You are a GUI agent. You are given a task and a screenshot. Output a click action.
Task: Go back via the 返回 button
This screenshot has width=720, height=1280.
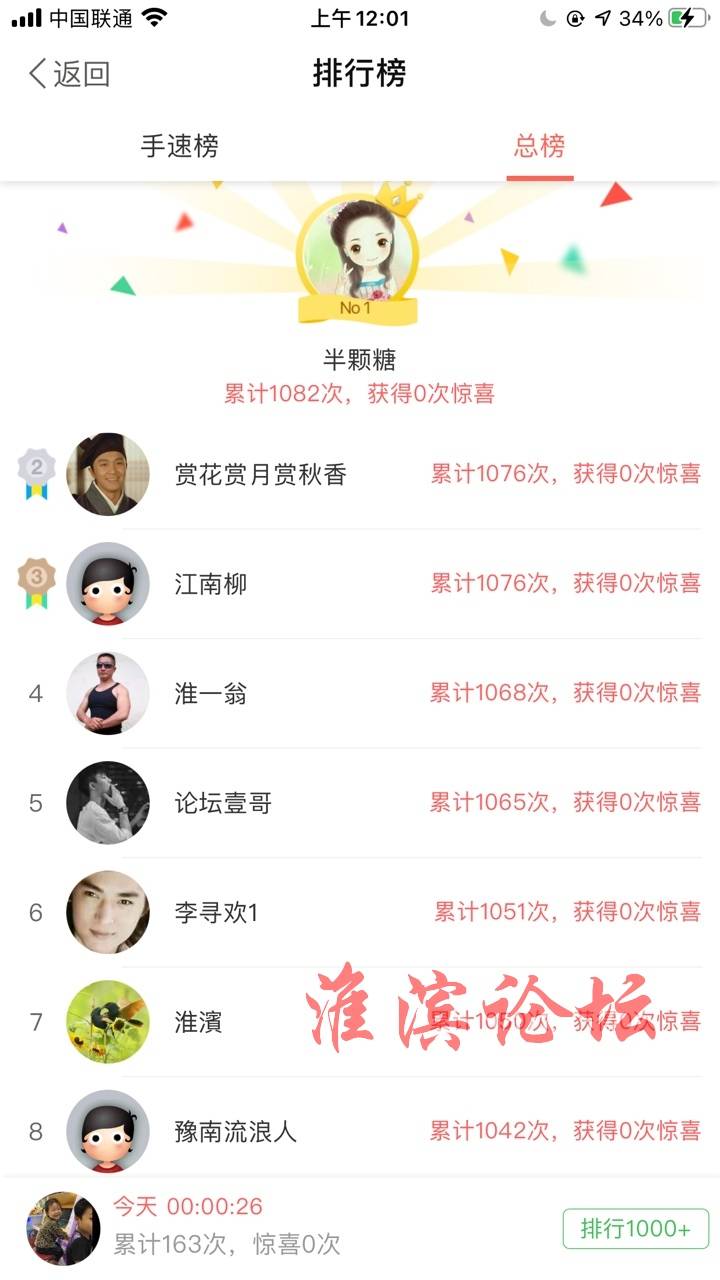[68, 74]
